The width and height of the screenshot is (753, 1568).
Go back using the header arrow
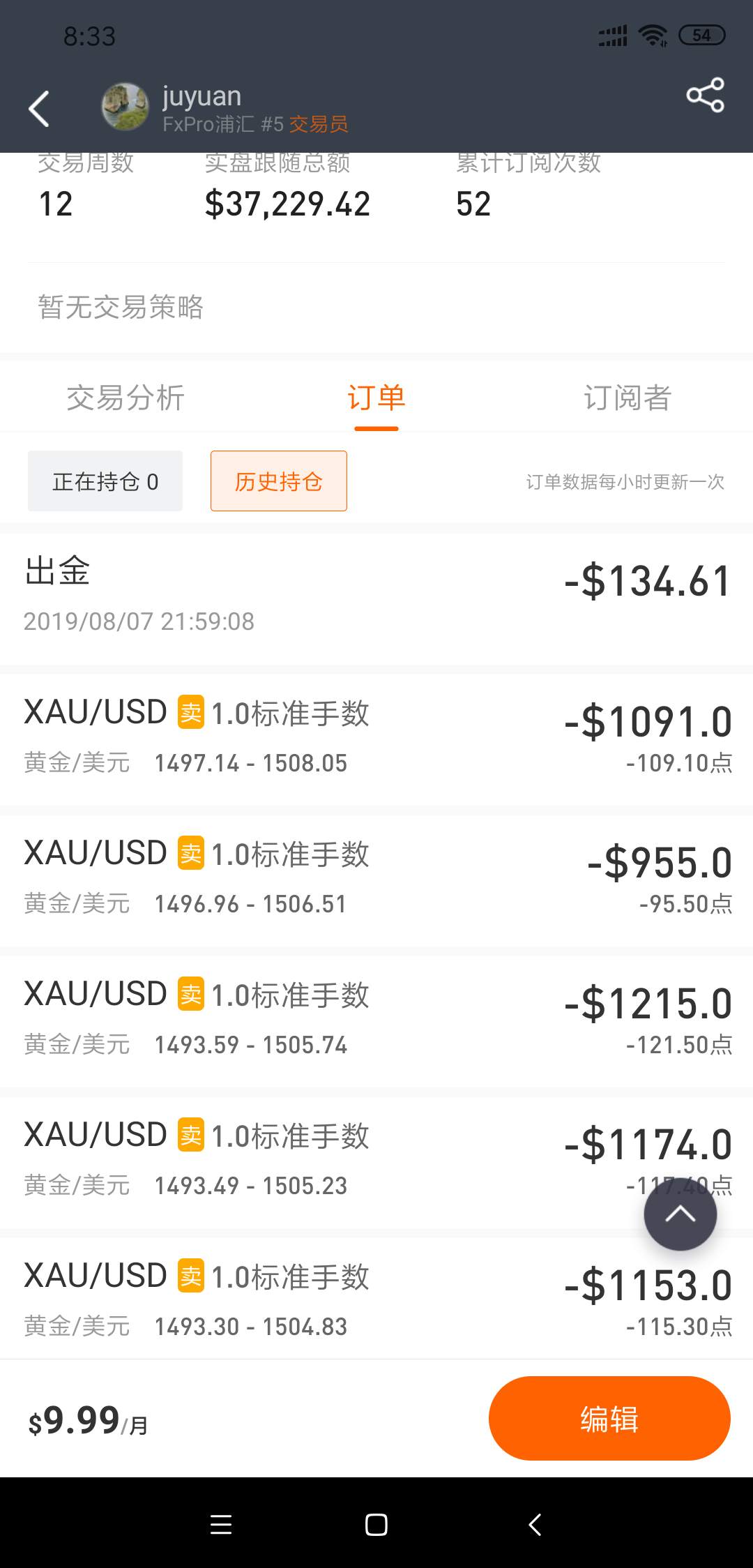point(39,110)
